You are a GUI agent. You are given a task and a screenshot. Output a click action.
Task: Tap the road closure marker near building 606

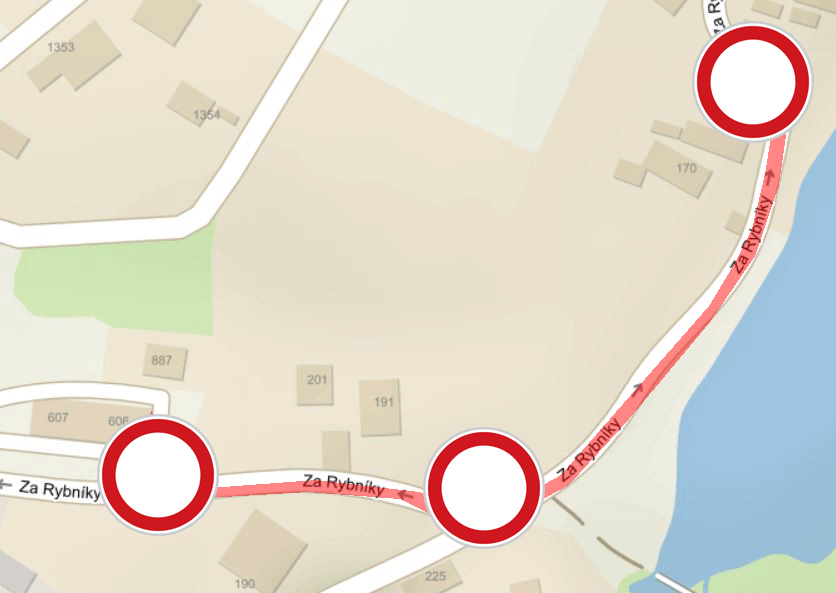tap(159, 475)
